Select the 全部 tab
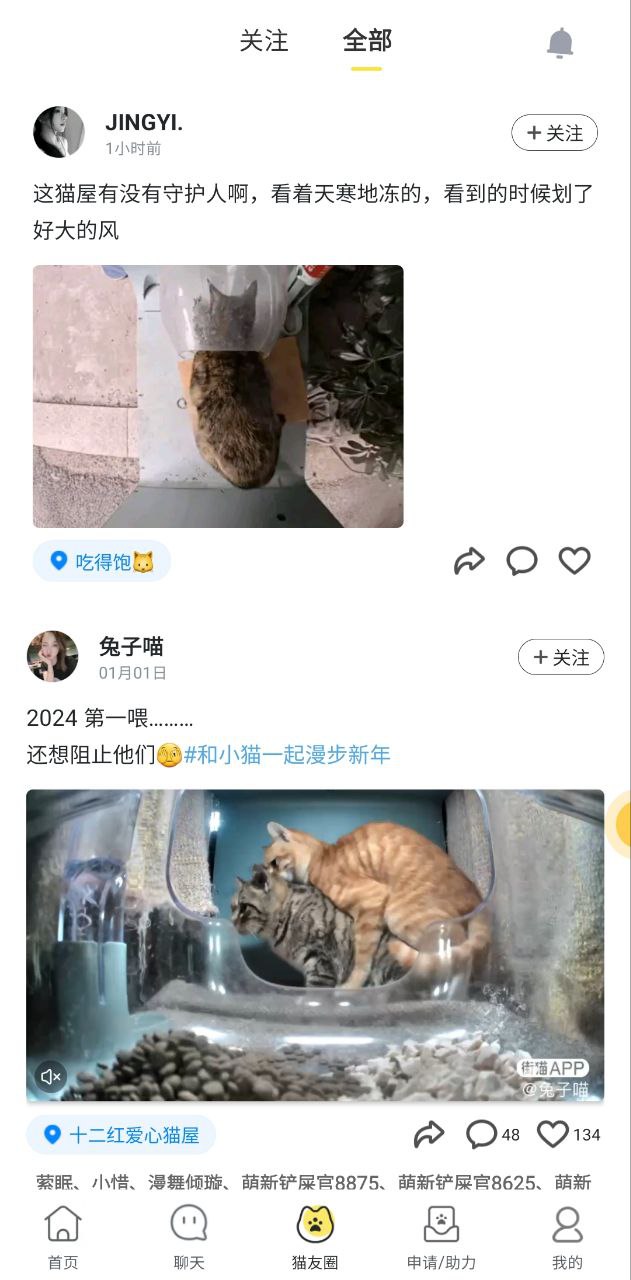The width and height of the screenshot is (631, 1280). 367,41
